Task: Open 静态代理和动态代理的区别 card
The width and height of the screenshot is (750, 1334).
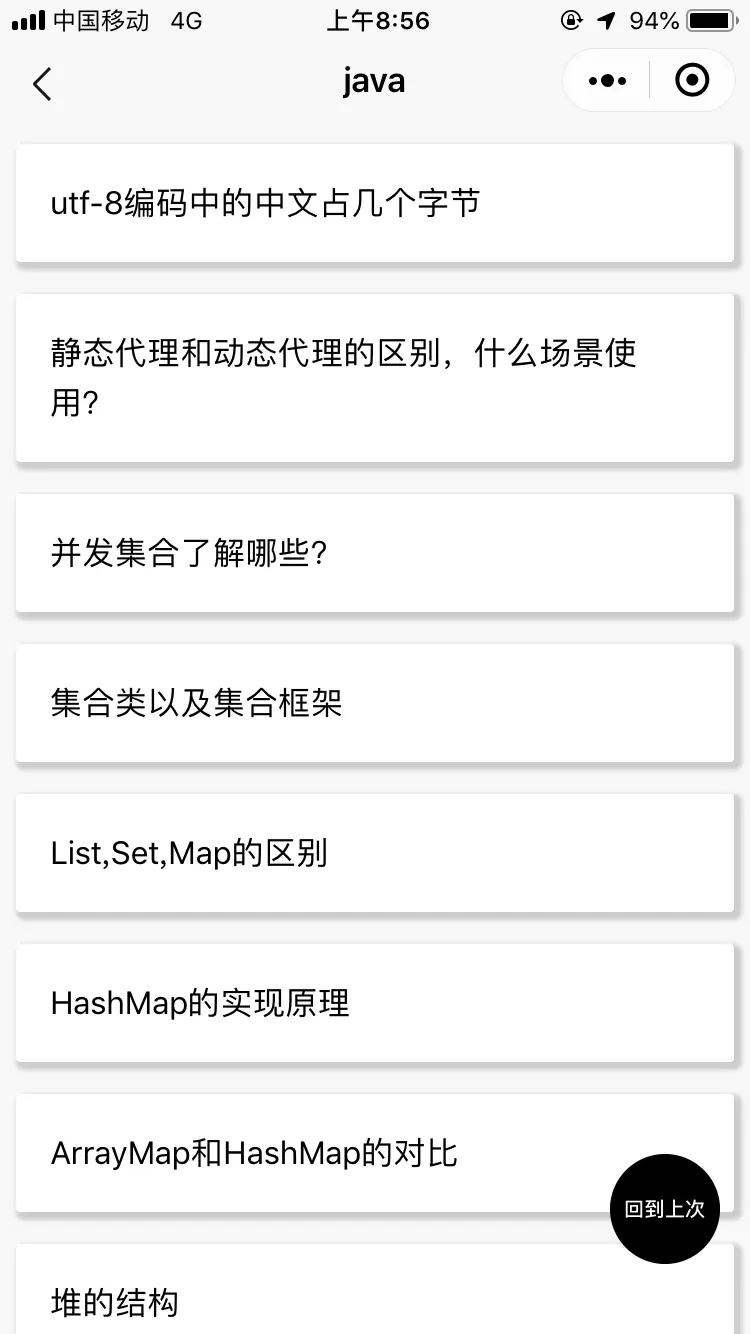Action: [x=375, y=378]
